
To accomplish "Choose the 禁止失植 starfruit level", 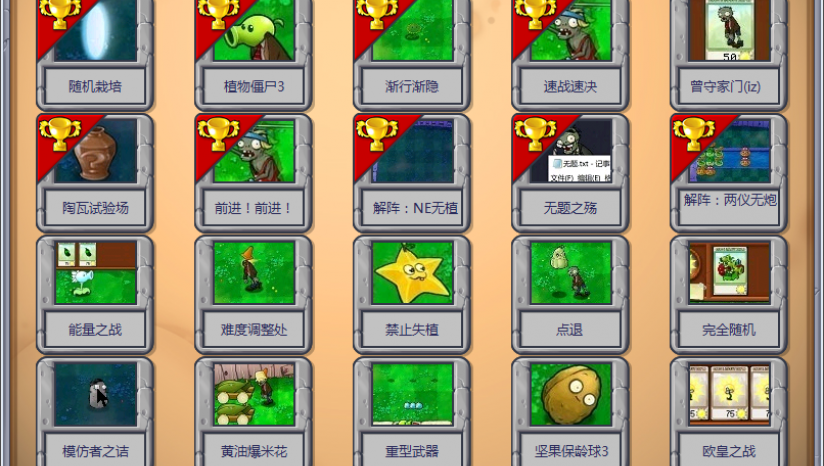I will click(412, 293).
